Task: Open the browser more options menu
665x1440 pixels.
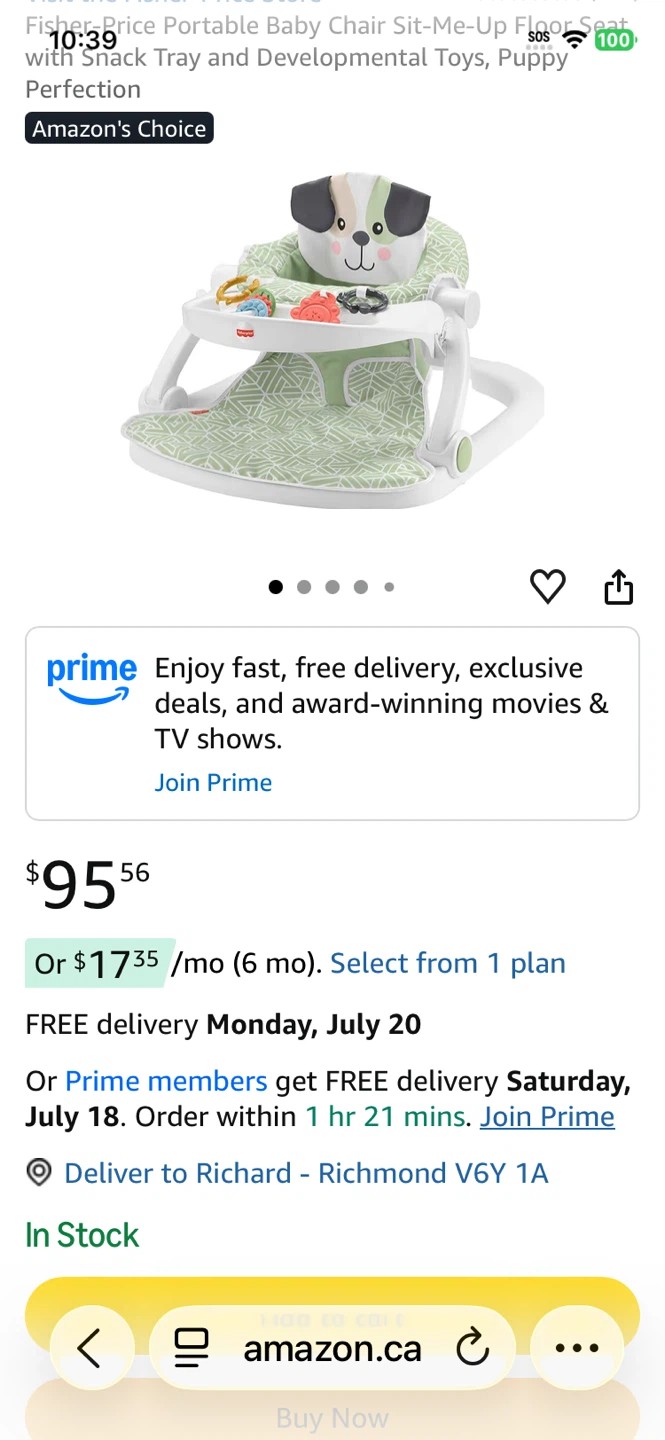Action: pyautogui.click(x=577, y=1348)
